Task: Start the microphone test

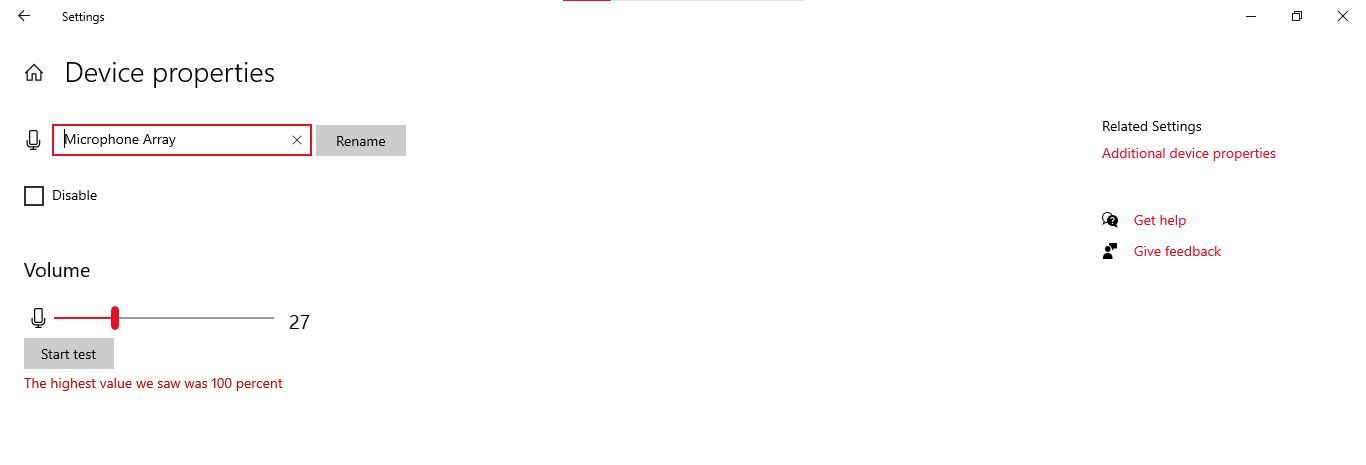Action: pyautogui.click(x=68, y=354)
